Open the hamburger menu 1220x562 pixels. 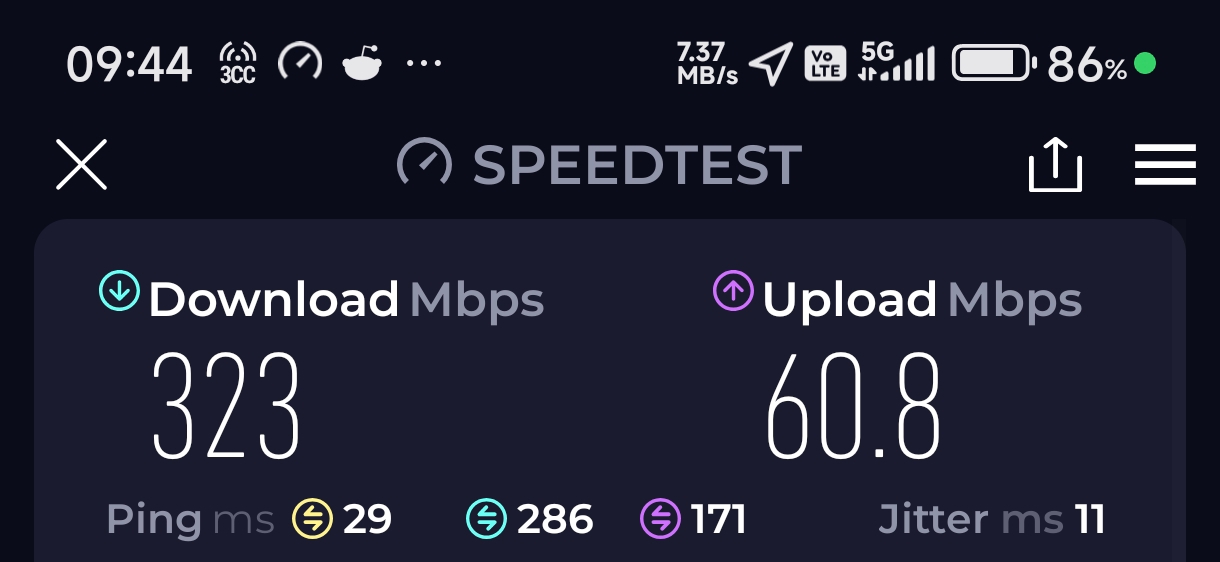point(1165,165)
